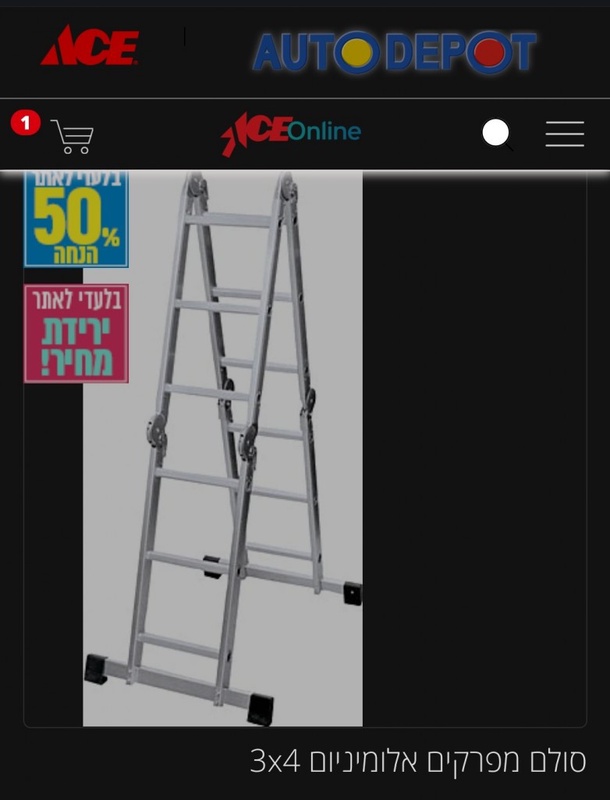Open the search magnifier

(x=497, y=134)
